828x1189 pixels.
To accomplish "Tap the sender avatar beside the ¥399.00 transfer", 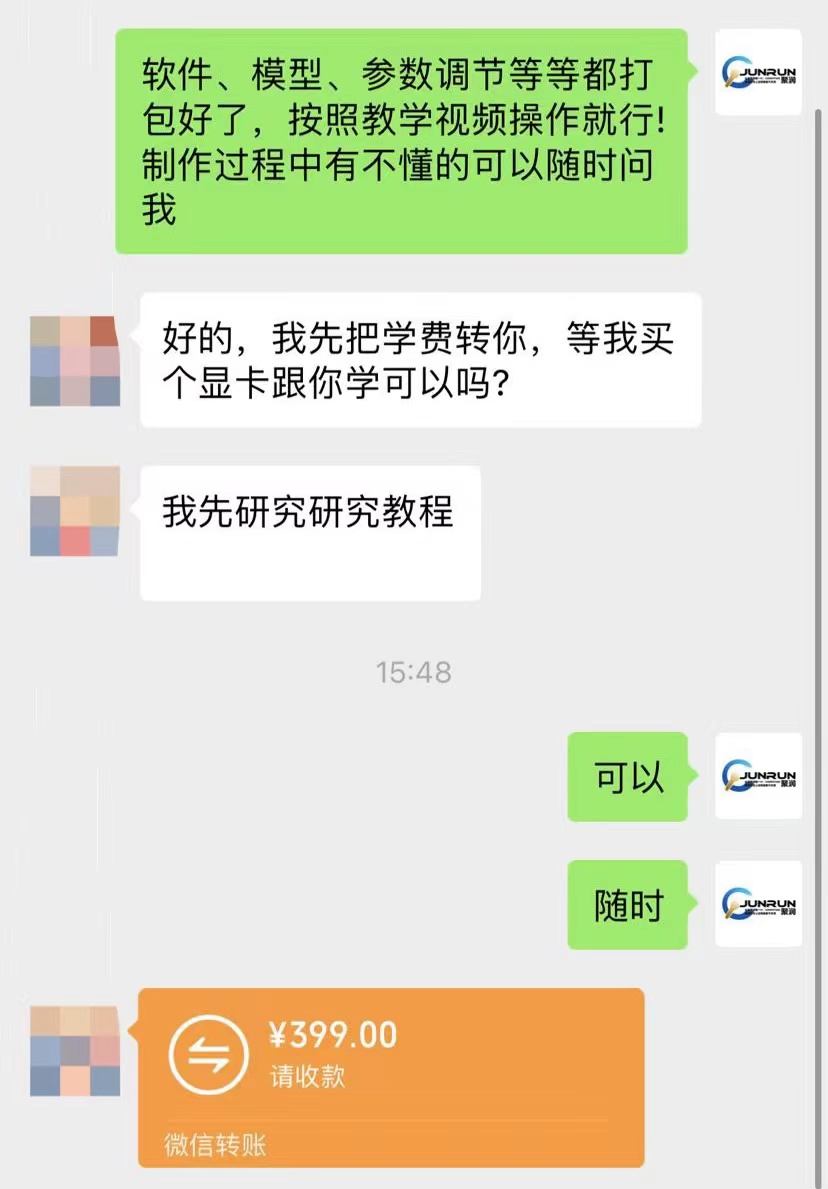I will click(x=75, y=1050).
